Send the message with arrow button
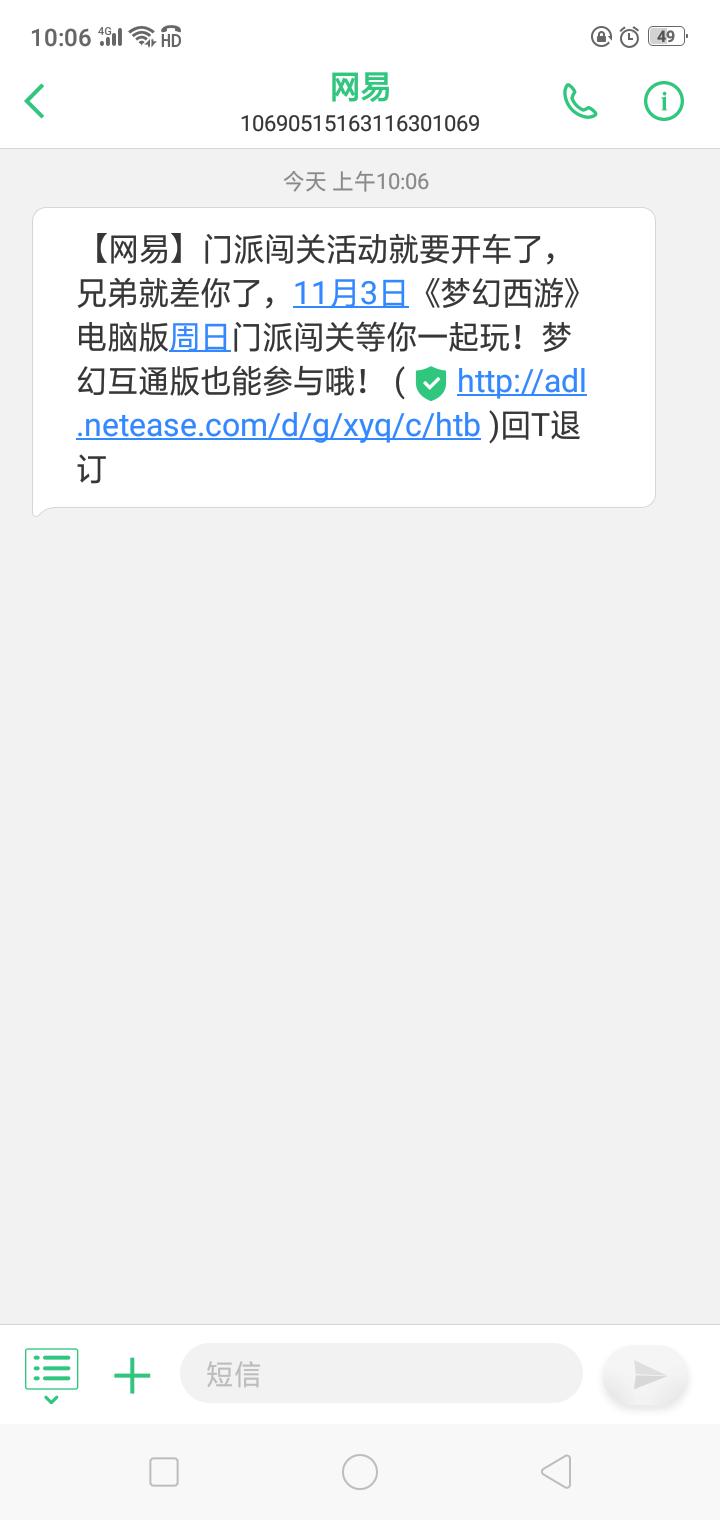 point(647,1375)
